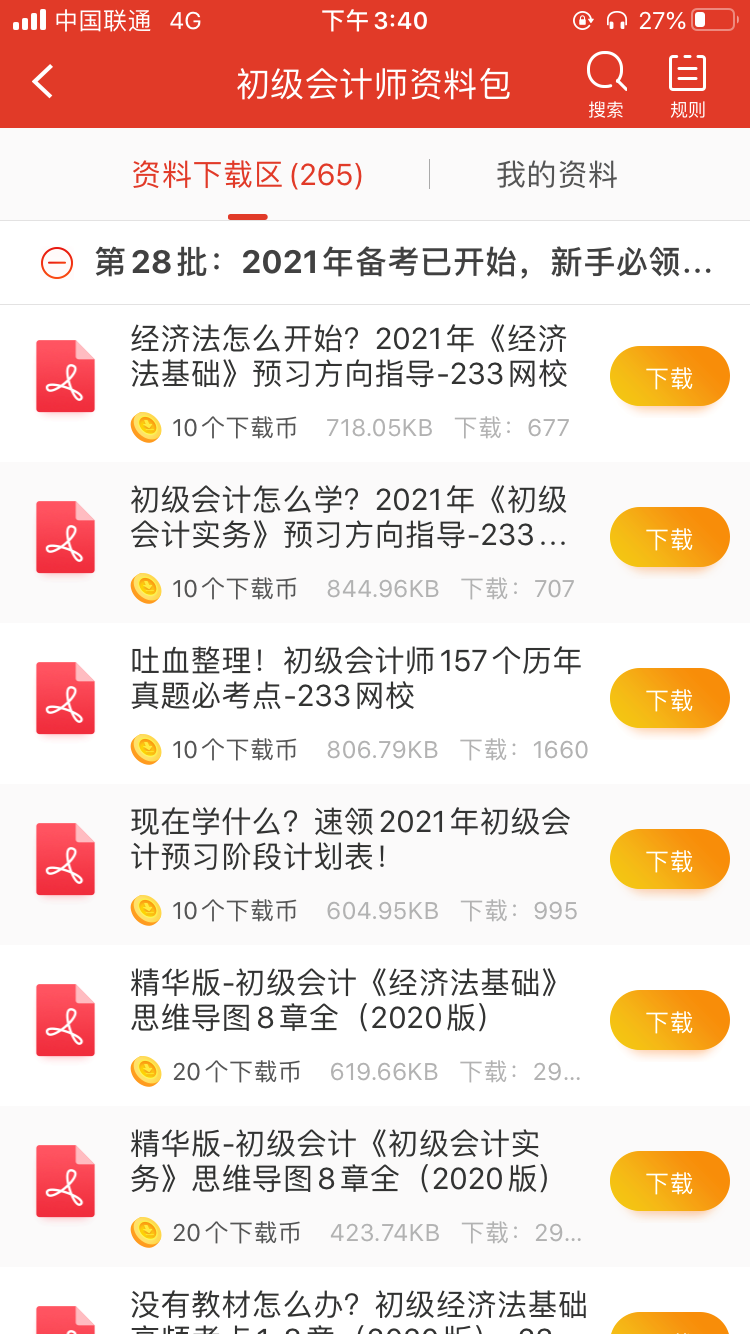This screenshot has width=750, height=1334.
Task: Open 搜索 search in the header
Action: [x=606, y=85]
